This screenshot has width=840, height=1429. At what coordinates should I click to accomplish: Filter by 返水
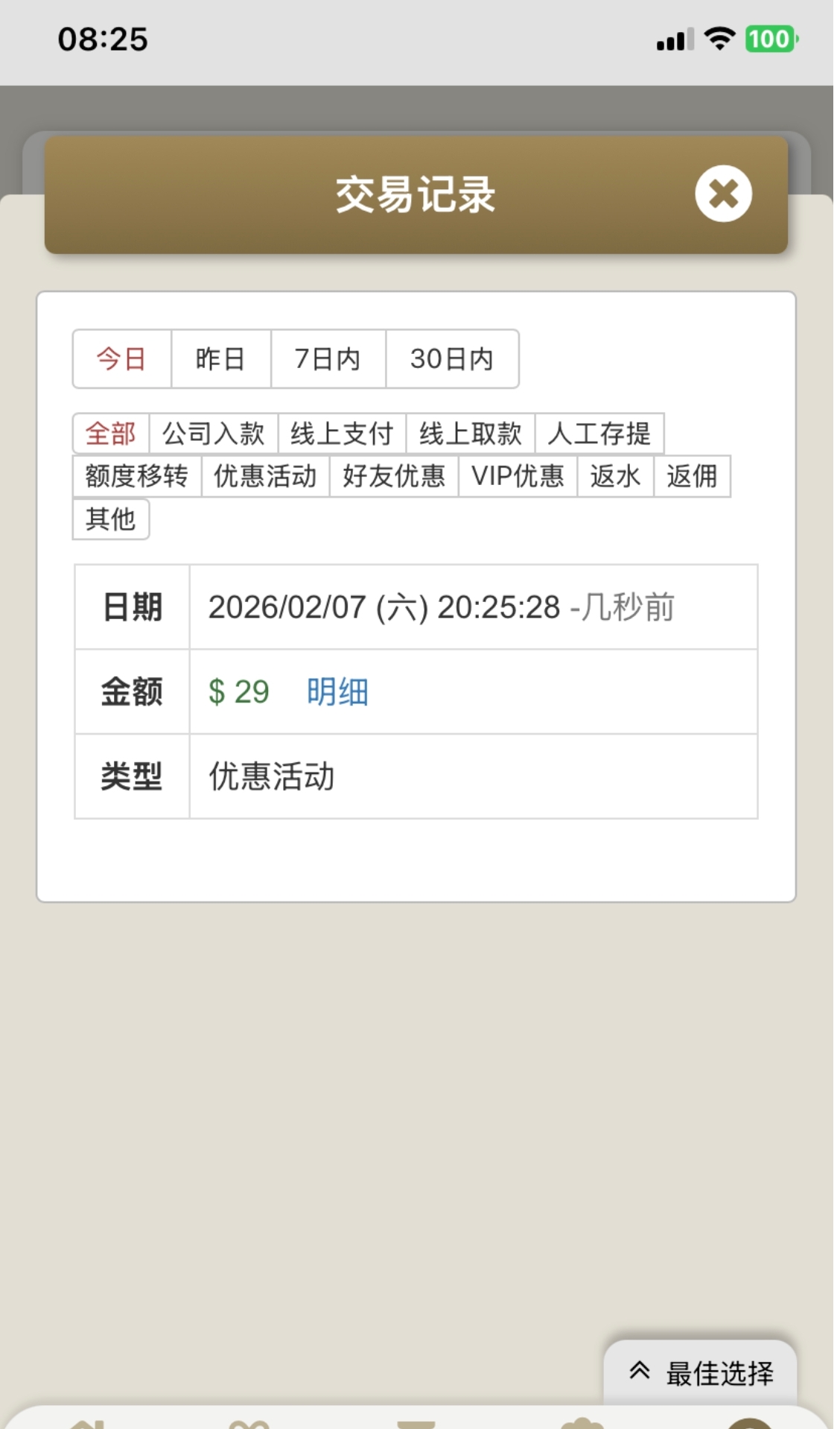[x=615, y=476]
